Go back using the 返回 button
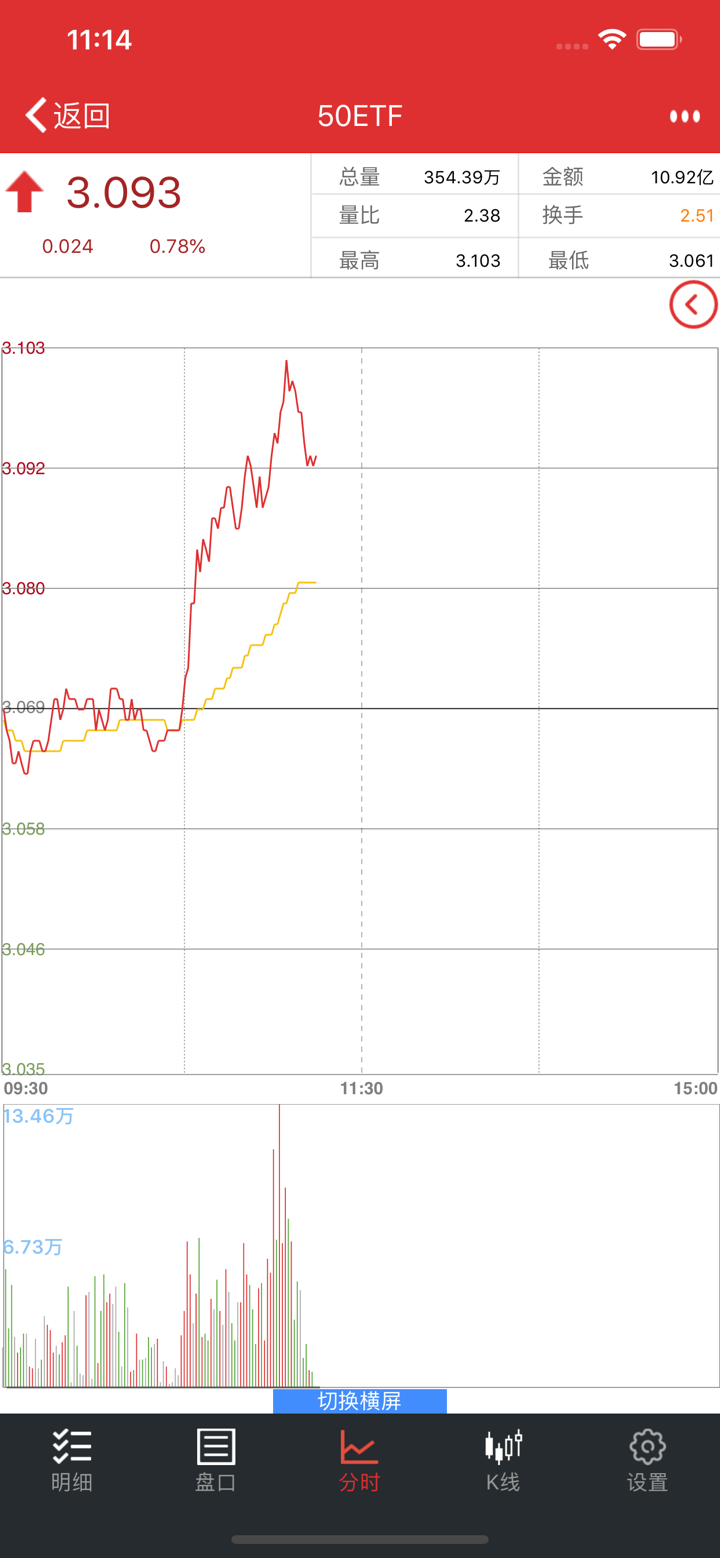The image size is (720, 1558). [68, 116]
